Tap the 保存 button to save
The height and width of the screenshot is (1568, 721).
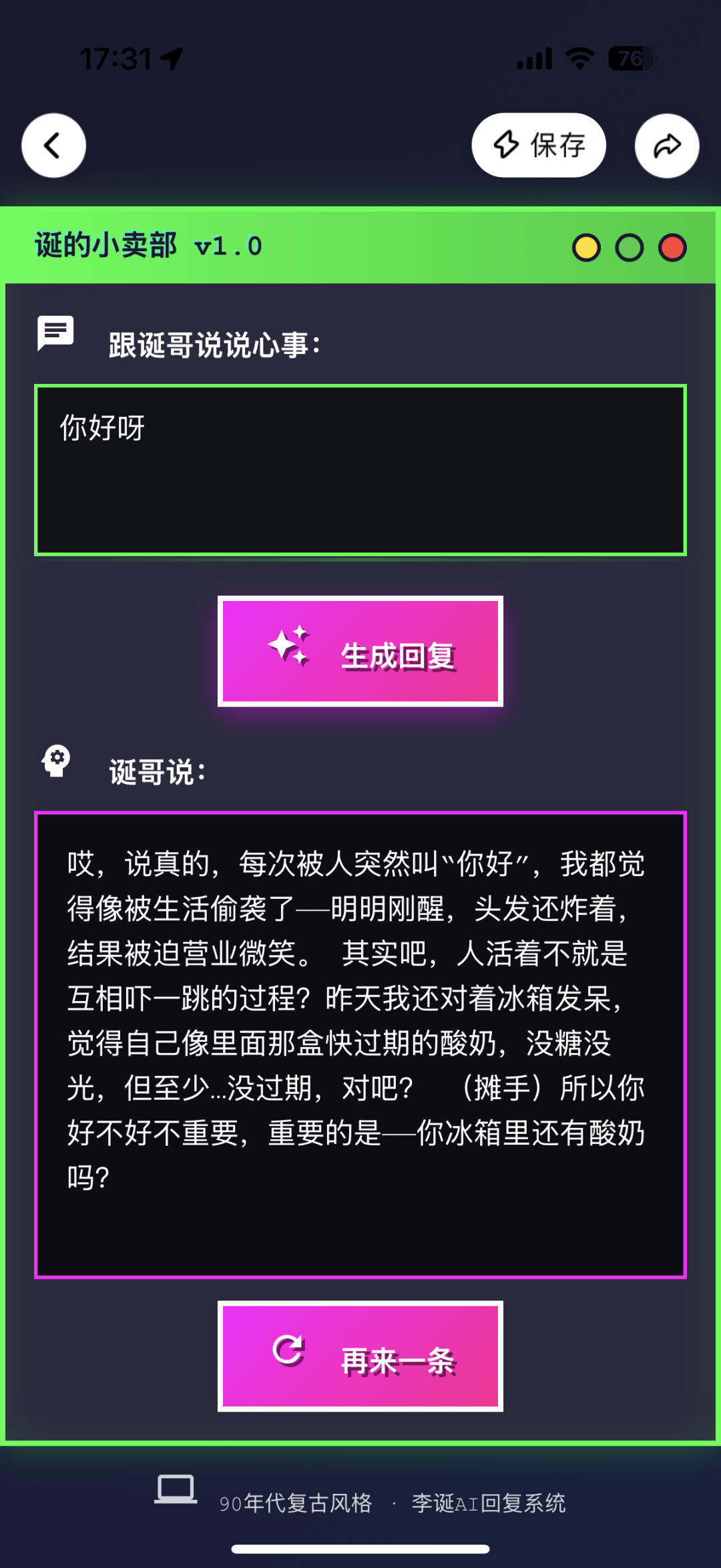[x=539, y=145]
